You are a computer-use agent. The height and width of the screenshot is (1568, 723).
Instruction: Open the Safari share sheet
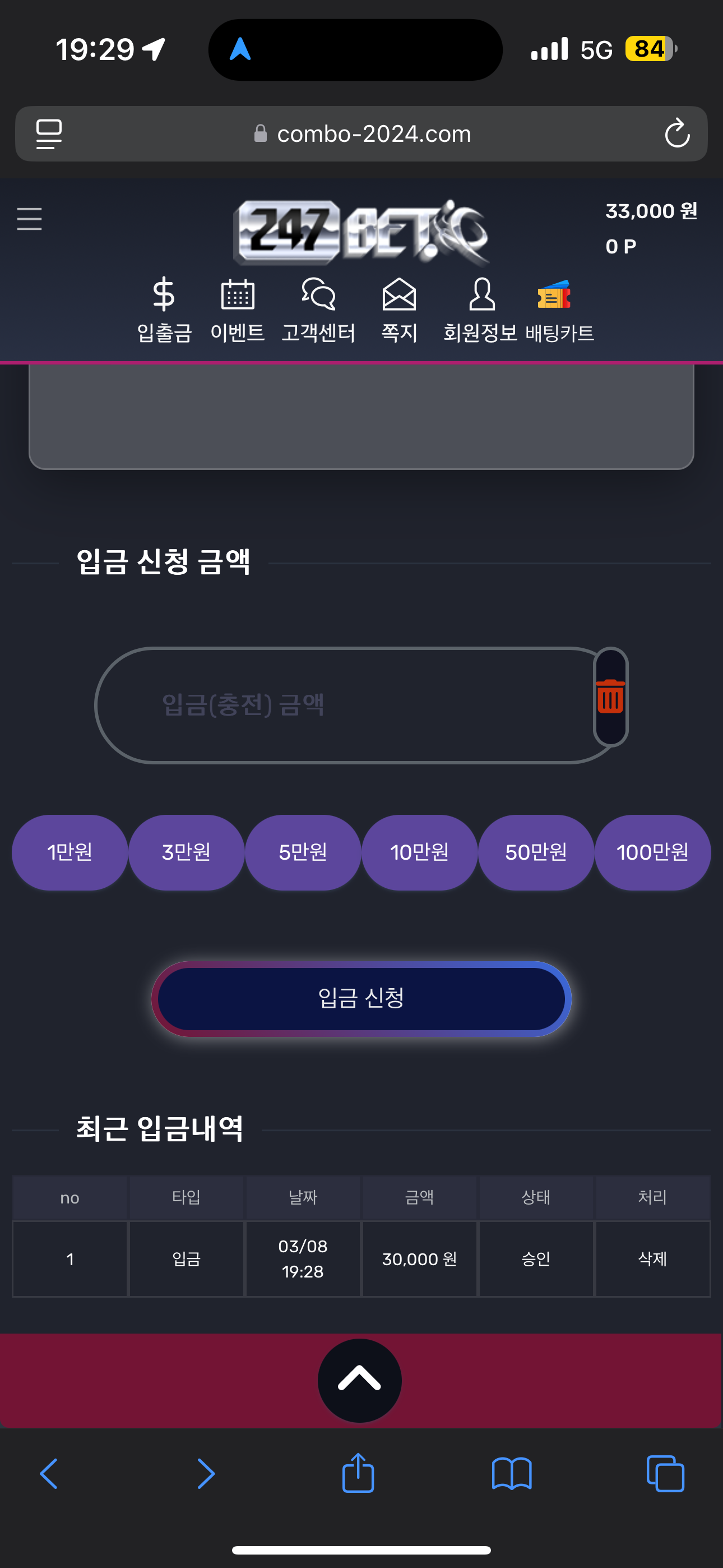pos(358,1473)
